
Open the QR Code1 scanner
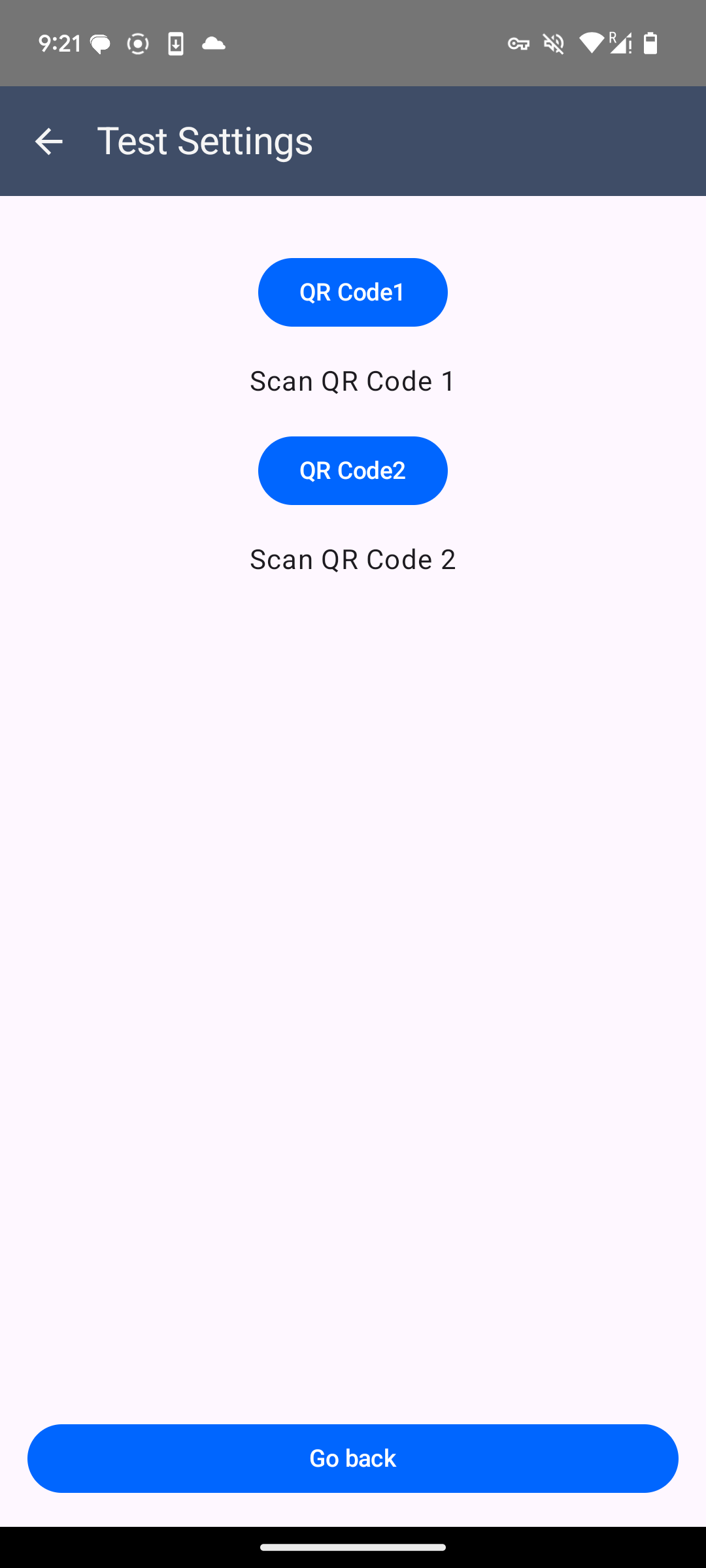click(353, 292)
